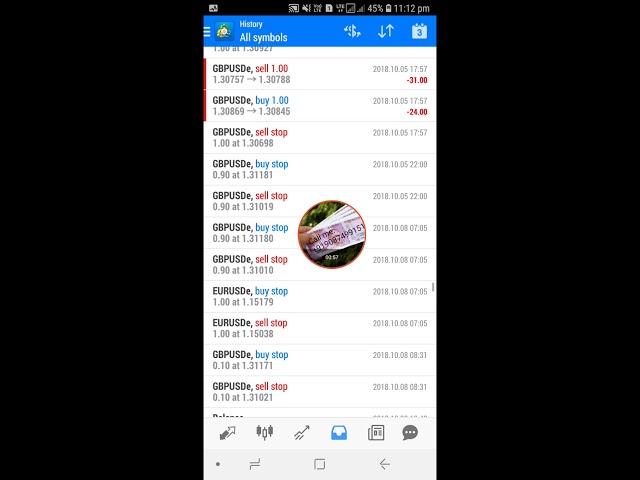Open the calendar date range picker
The image size is (640, 480).
(x=419, y=31)
